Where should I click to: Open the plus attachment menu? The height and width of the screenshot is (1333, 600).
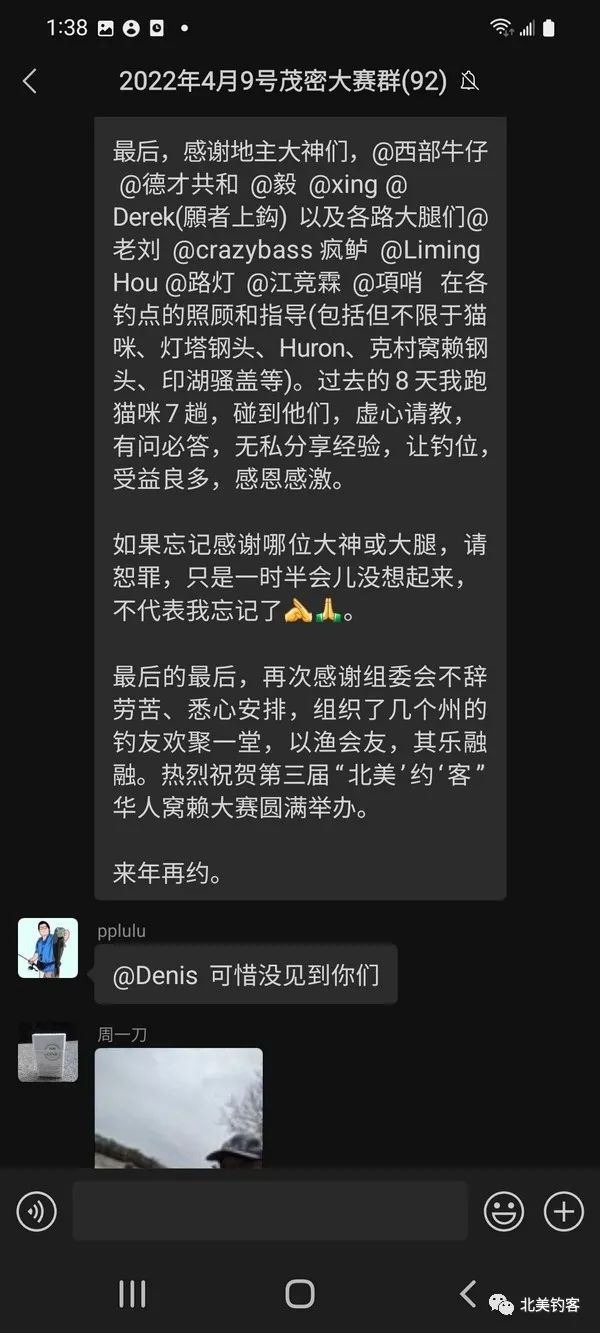click(564, 1212)
